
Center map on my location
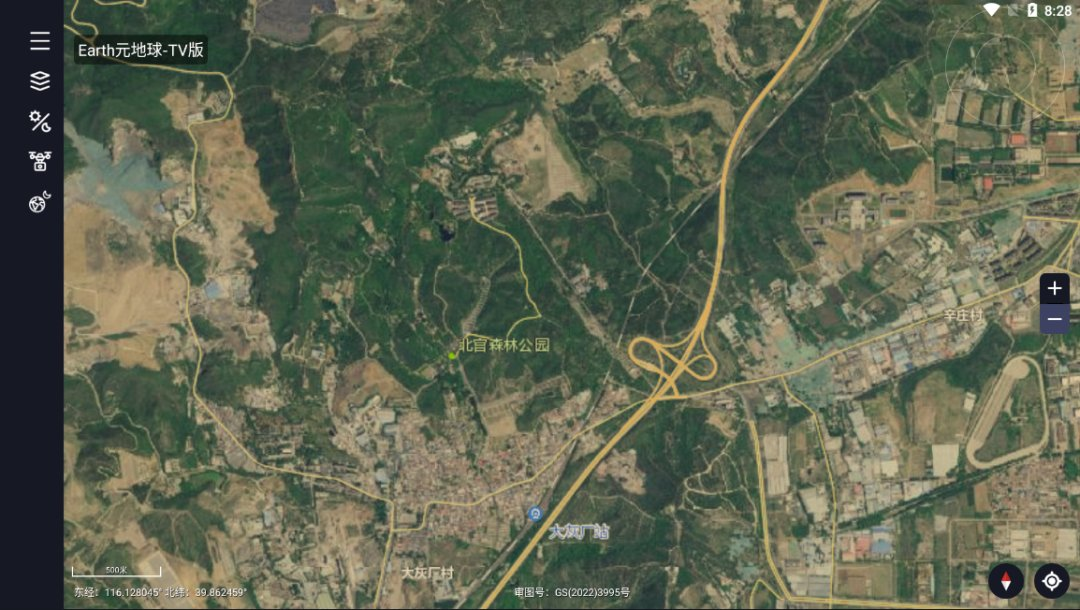click(x=1051, y=581)
